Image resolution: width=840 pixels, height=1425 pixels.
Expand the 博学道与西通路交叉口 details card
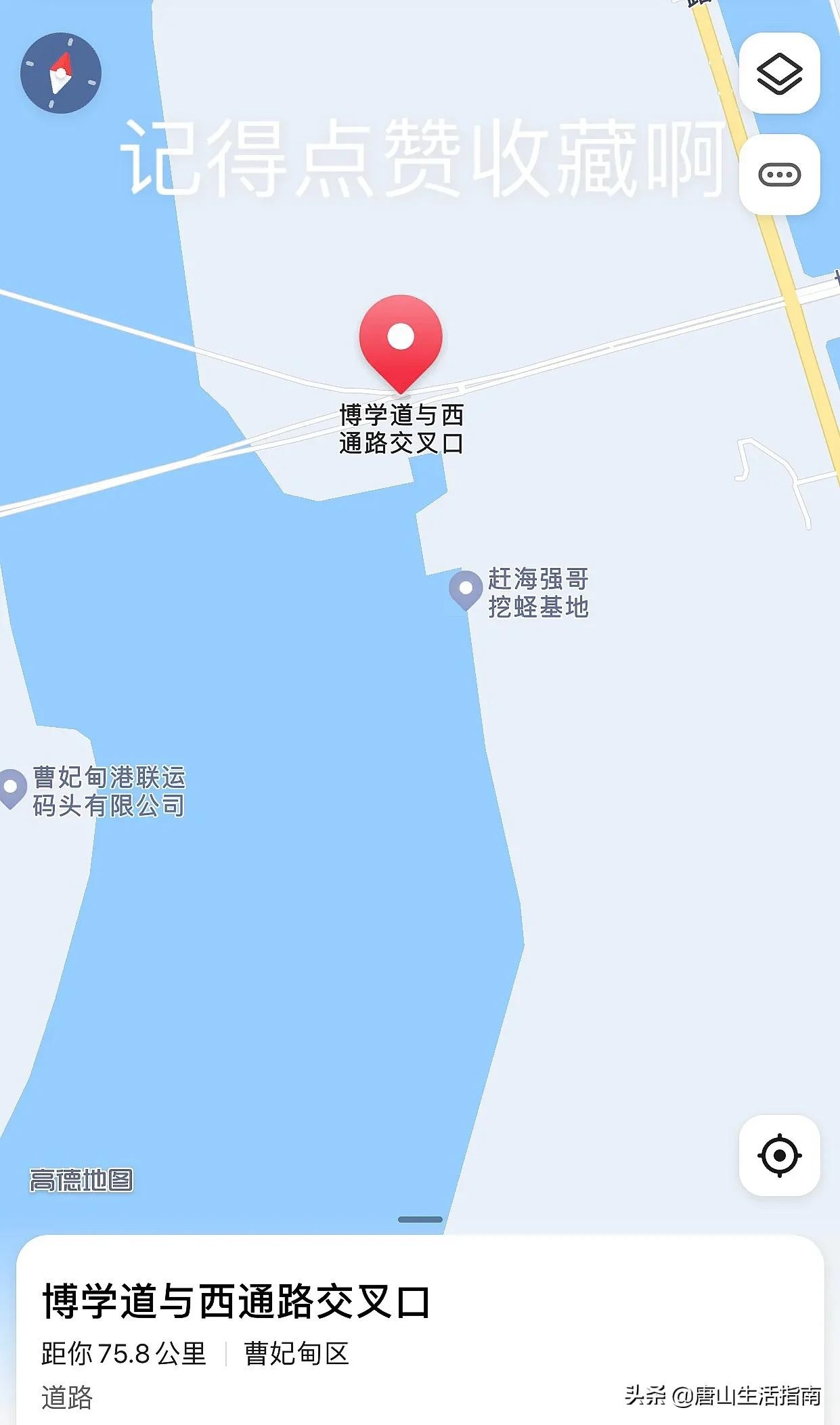point(420,1219)
